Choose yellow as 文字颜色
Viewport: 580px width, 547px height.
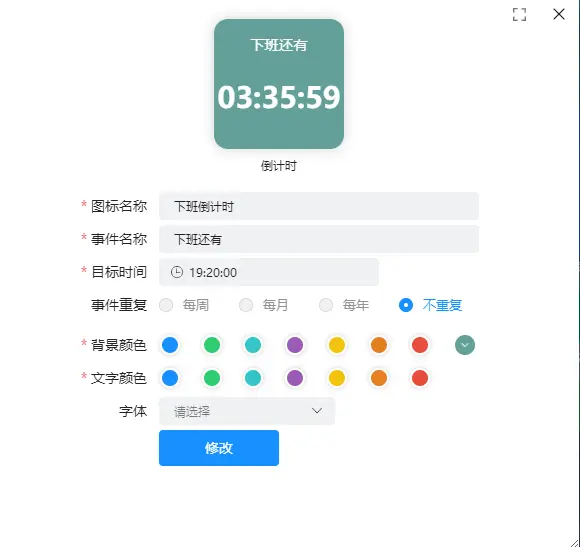337,378
